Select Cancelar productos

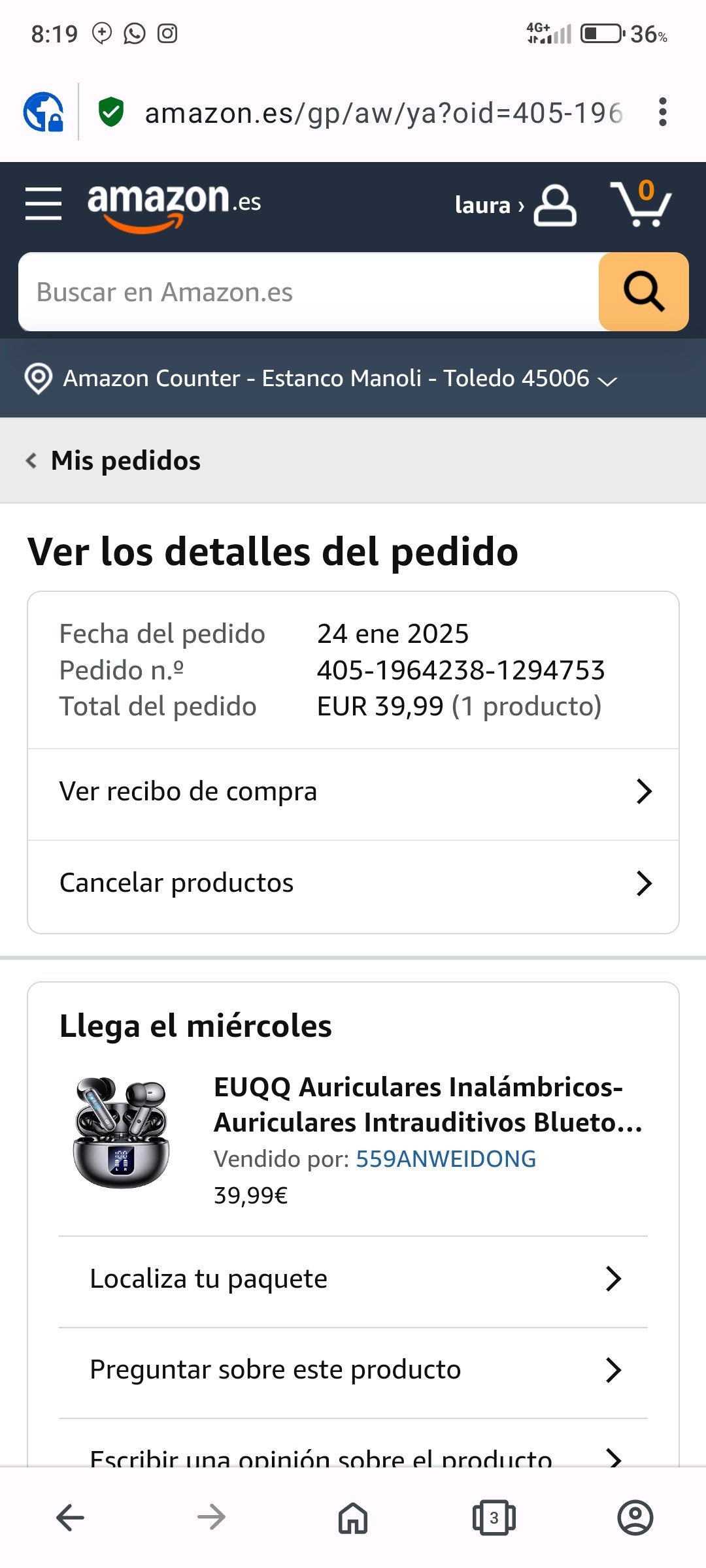353,883
